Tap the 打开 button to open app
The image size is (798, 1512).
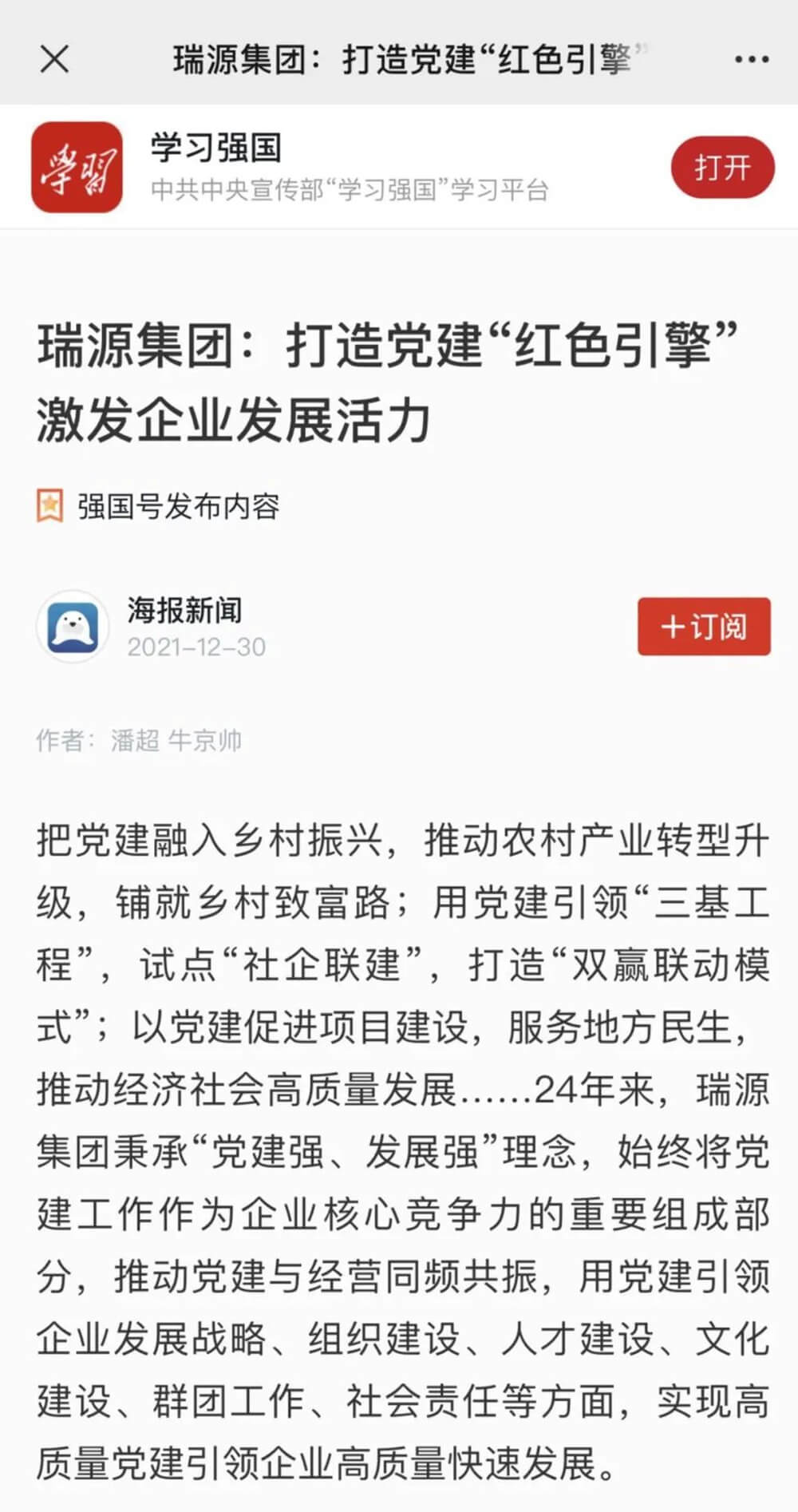click(x=722, y=168)
